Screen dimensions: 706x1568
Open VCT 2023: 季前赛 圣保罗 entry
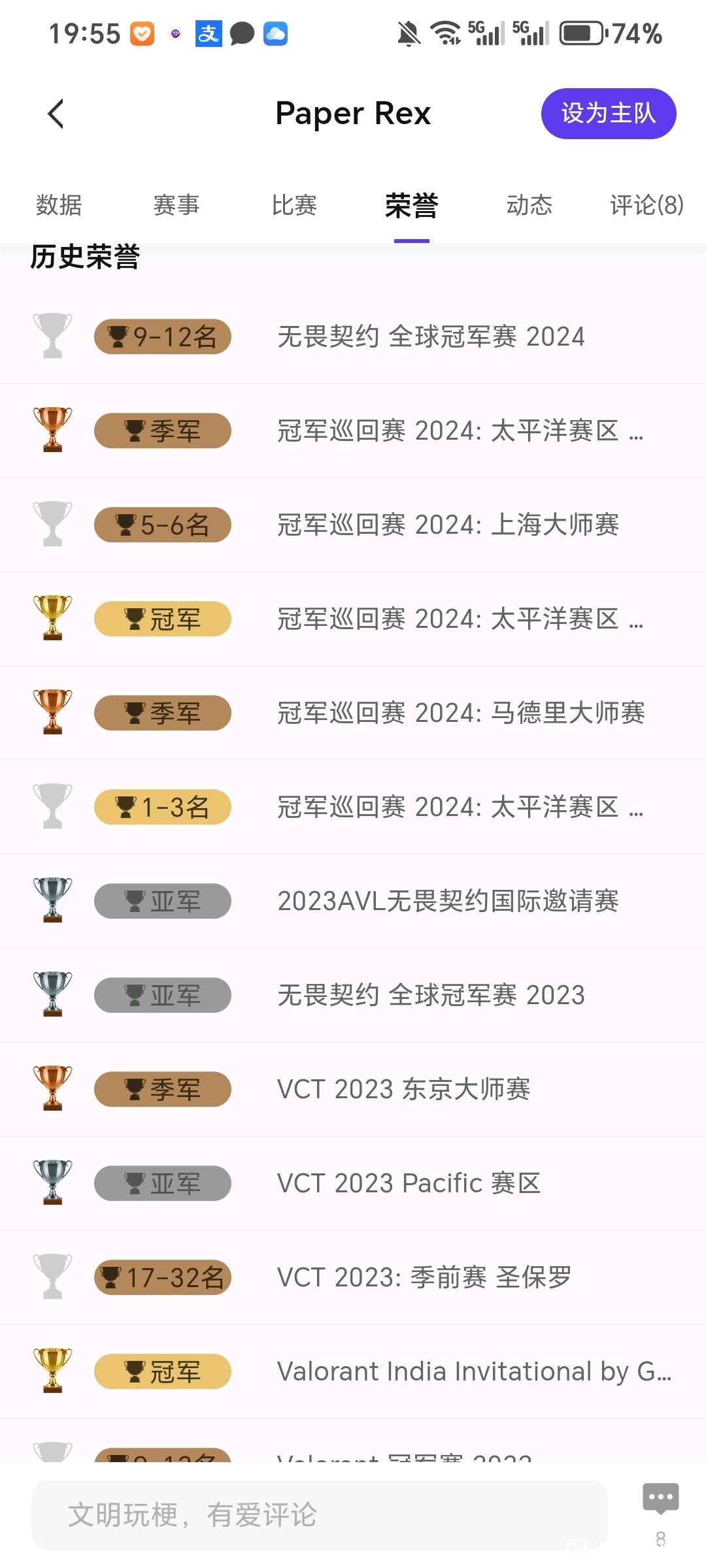[x=353, y=1277]
